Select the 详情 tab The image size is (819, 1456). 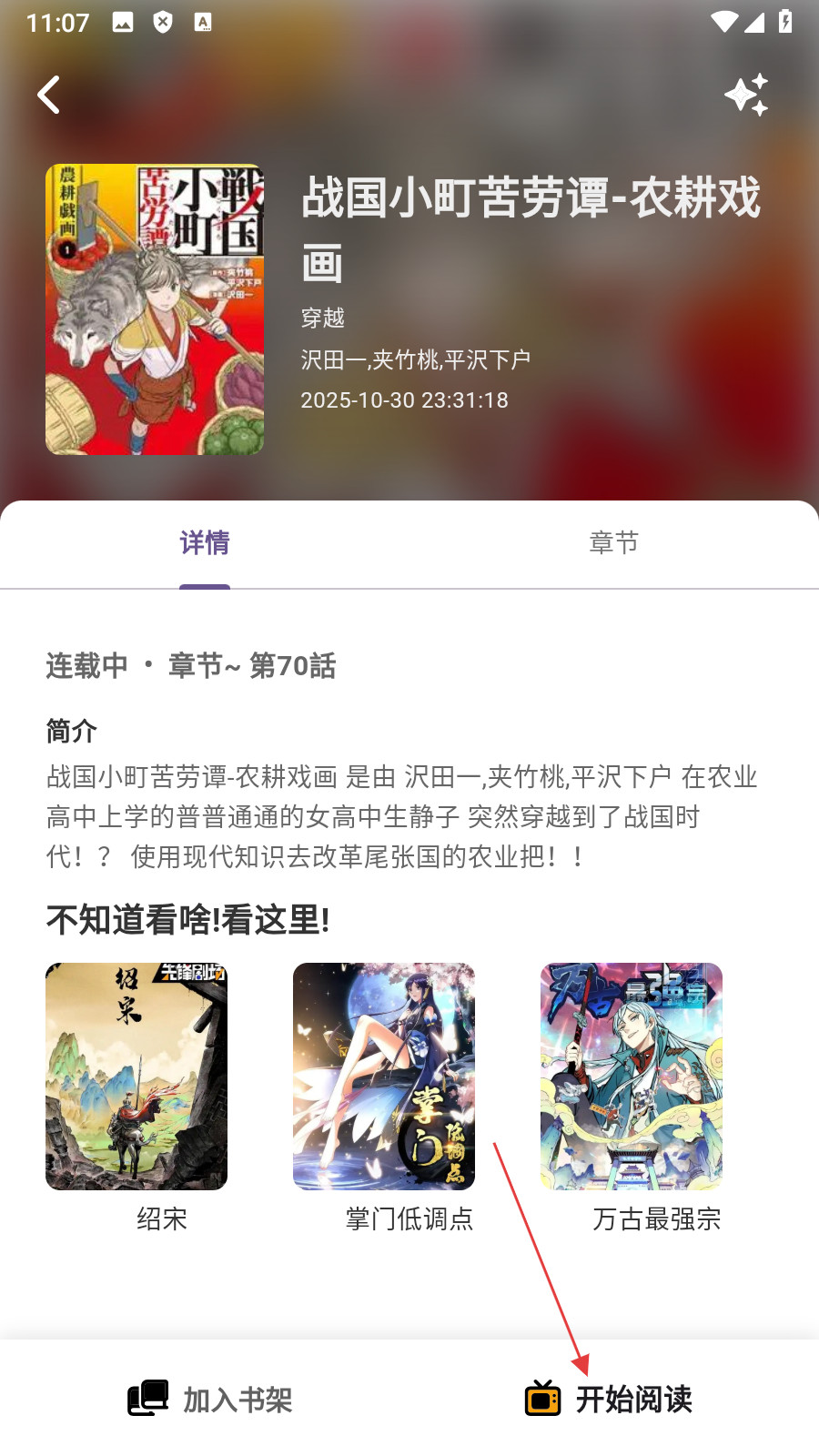pyautogui.click(x=205, y=542)
